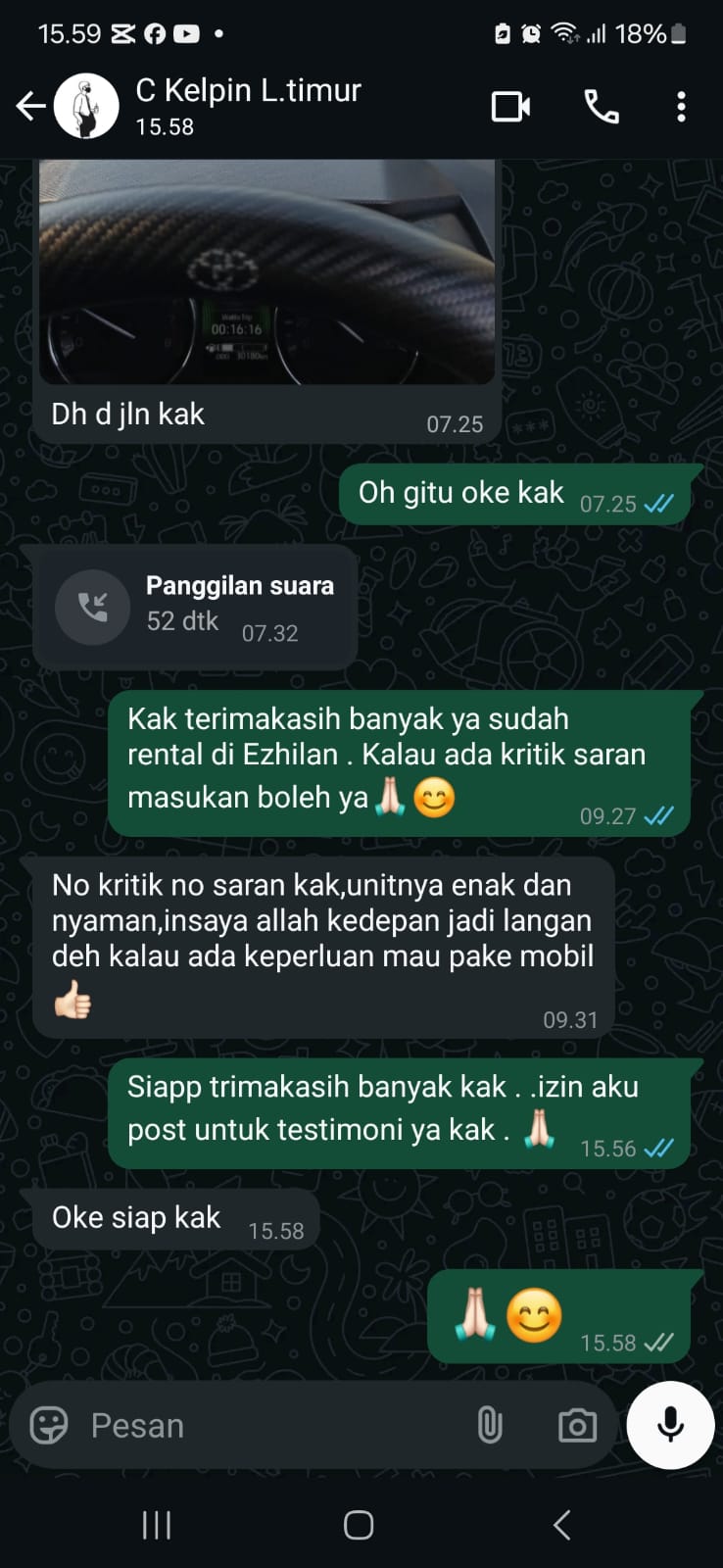The width and height of the screenshot is (723, 1568).
Task: Start a video call
Action: click(x=510, y=106)
